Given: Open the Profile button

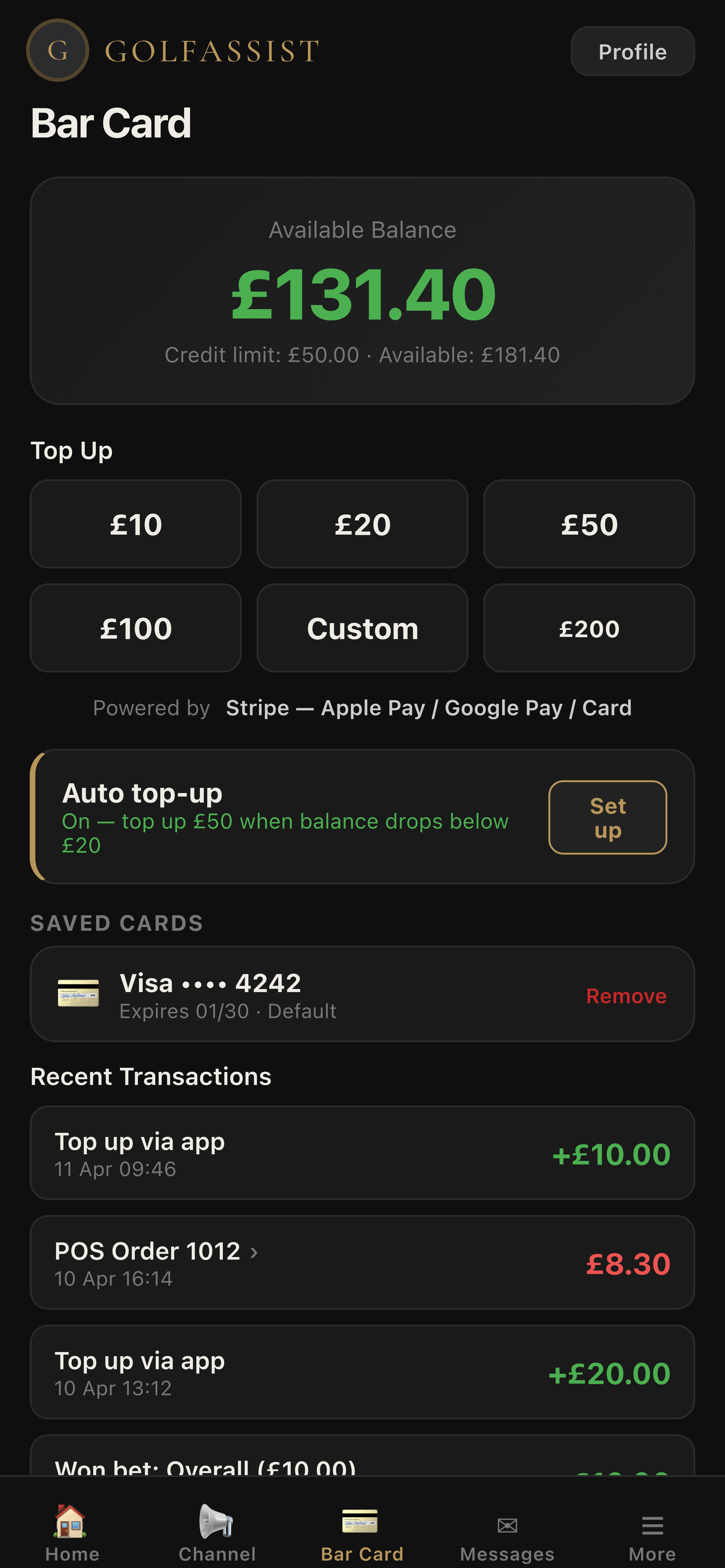Looking at the screenshot, I should [x=632, y=51].
